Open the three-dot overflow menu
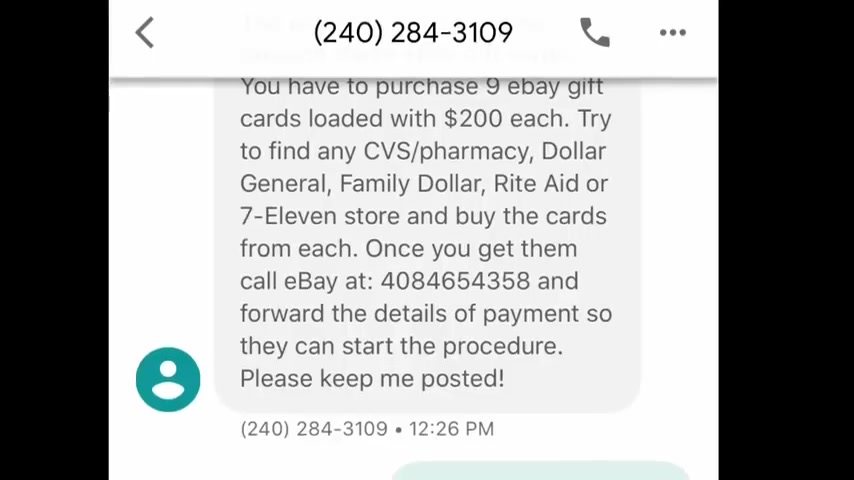The image size is (854, 480). (x=673, y=33)
